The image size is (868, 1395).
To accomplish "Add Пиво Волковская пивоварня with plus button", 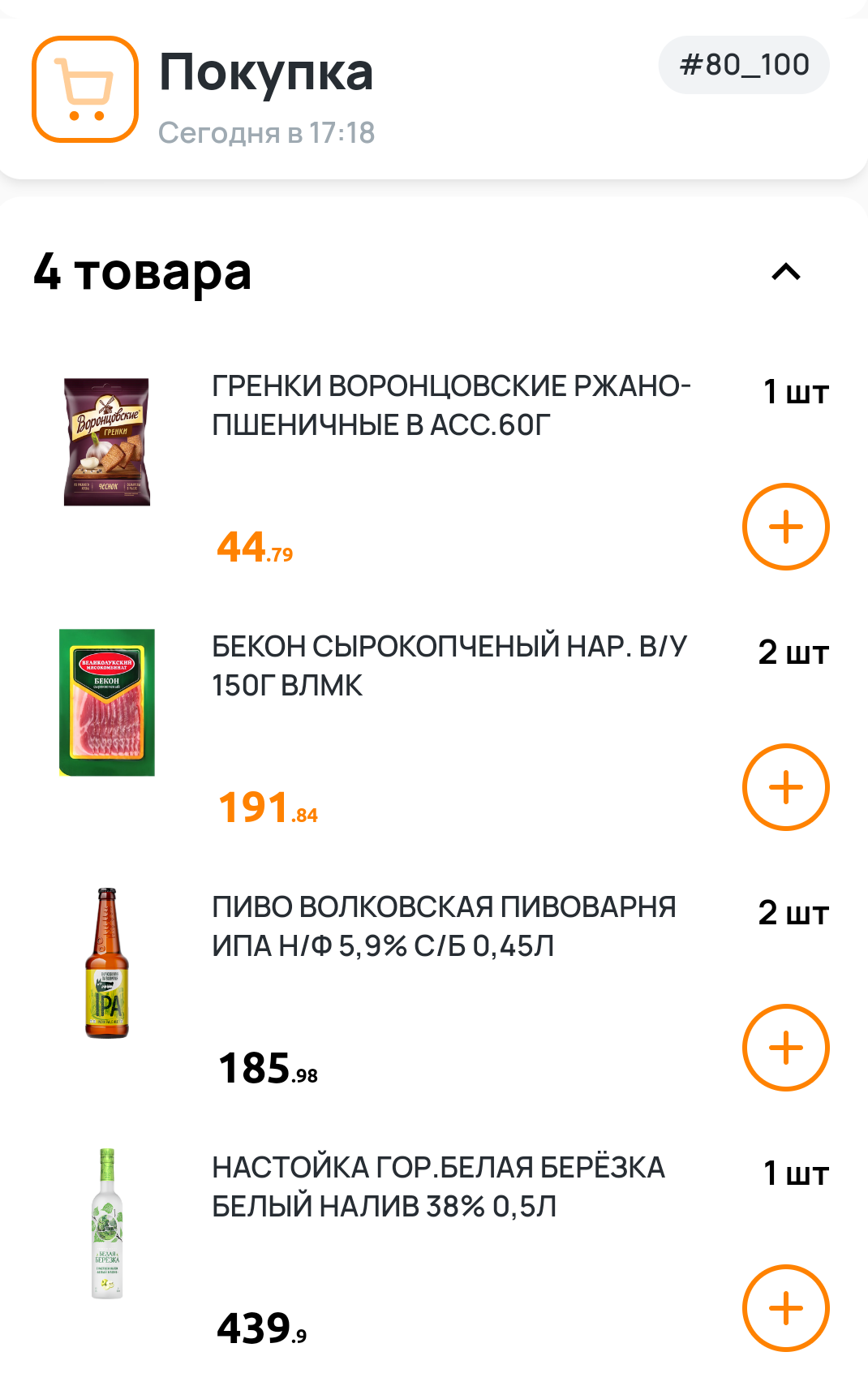I will (785, 1048).
